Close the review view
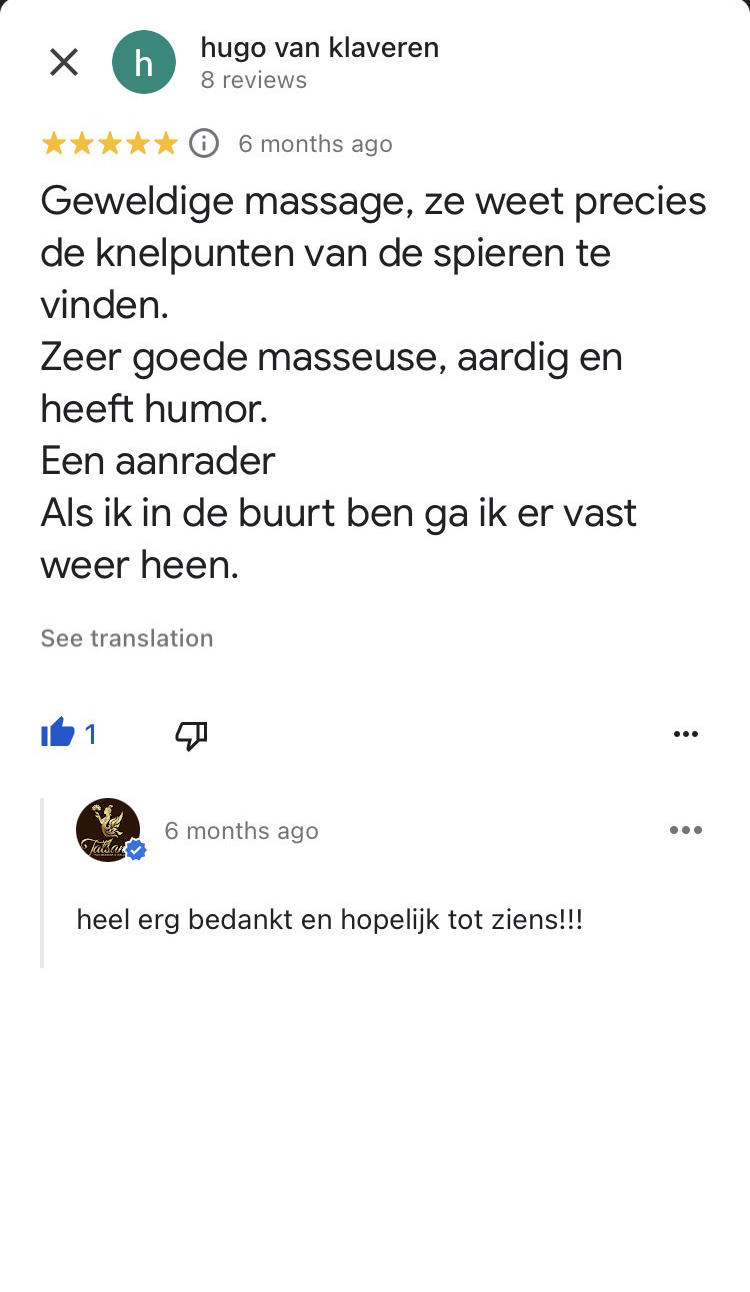This screenshot has width=750, height=1292. point(64,62)
